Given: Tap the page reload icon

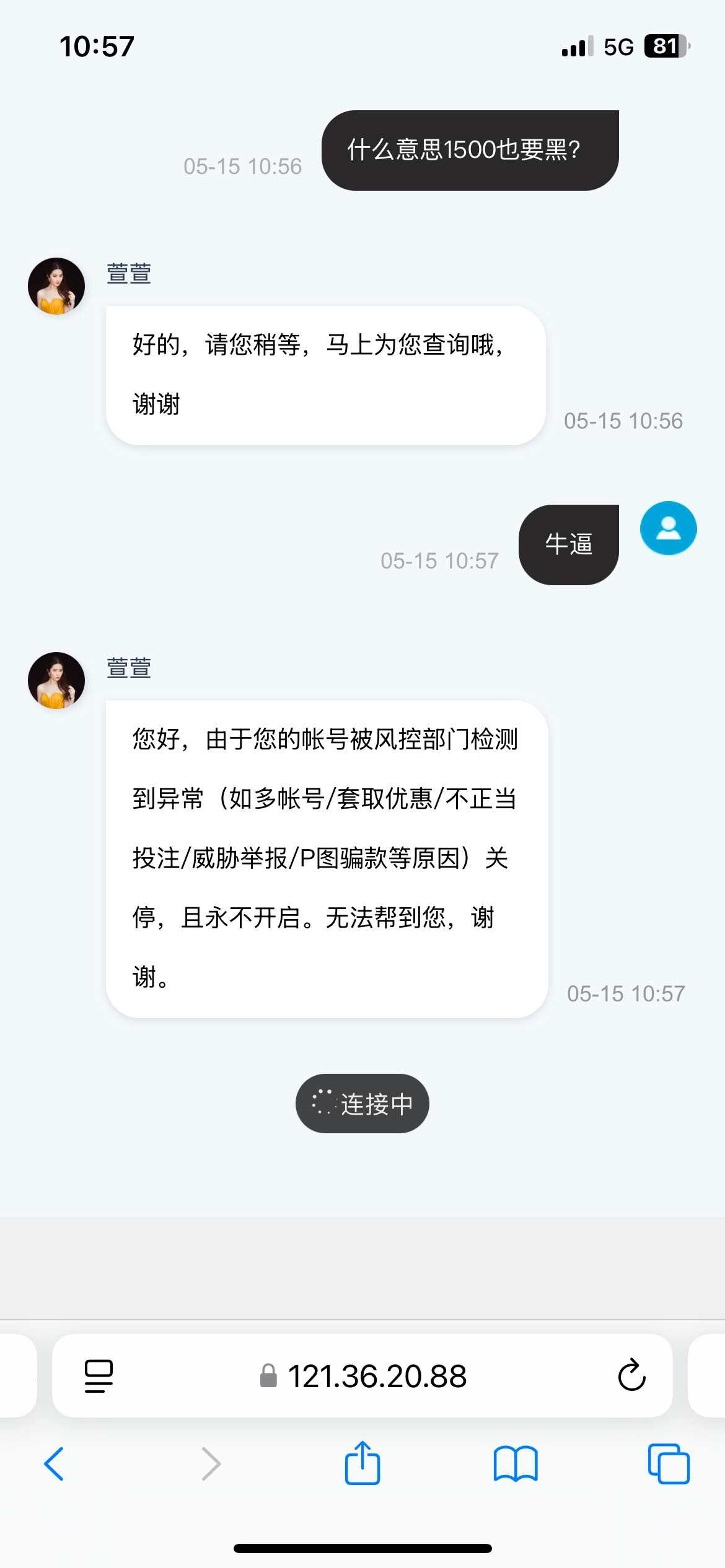Looking at the screenshot, I should pyautogui.click(x=631, y=1376).
